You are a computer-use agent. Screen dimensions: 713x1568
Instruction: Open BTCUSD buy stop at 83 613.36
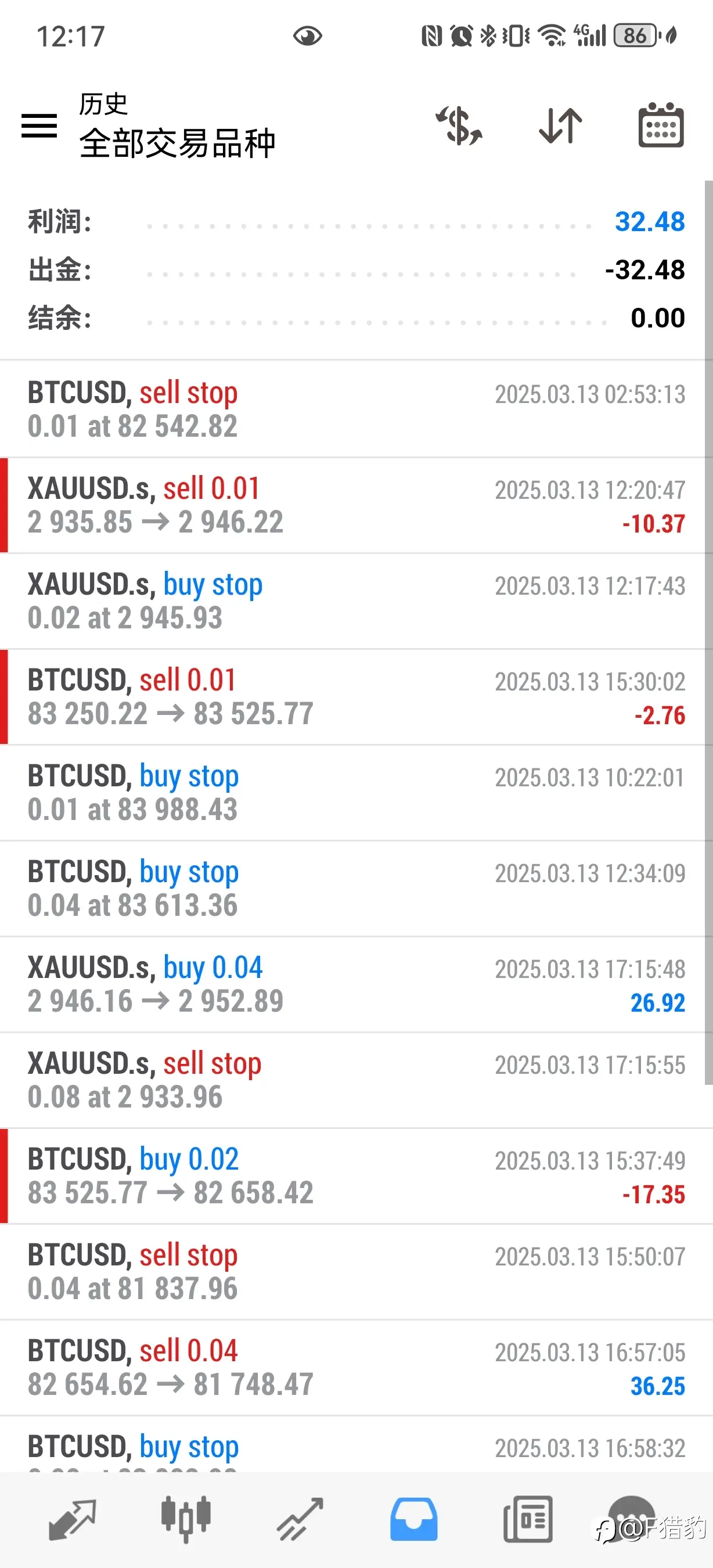point(356,889)
